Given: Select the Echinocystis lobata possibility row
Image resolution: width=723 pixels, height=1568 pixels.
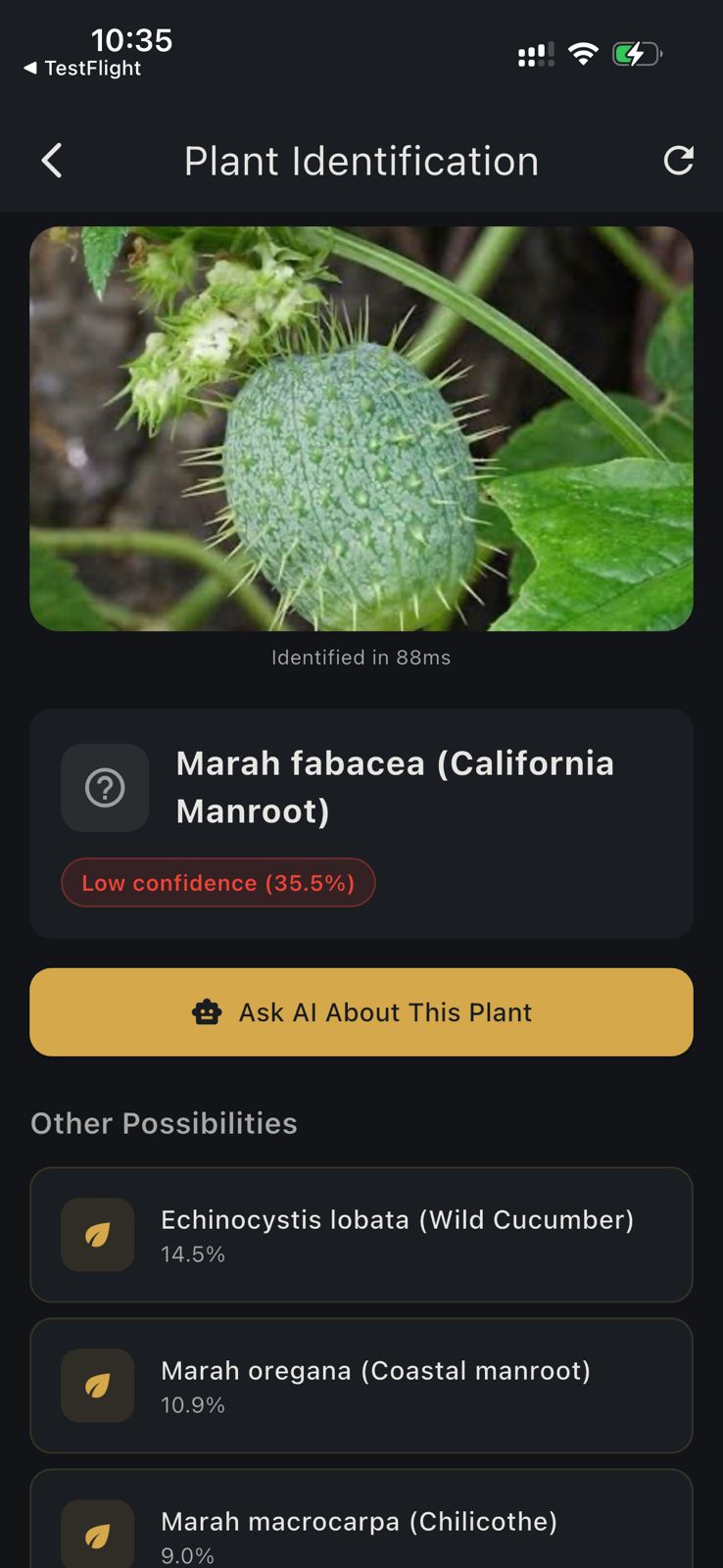Looking at the screenshot, I should pos(361,1235).
